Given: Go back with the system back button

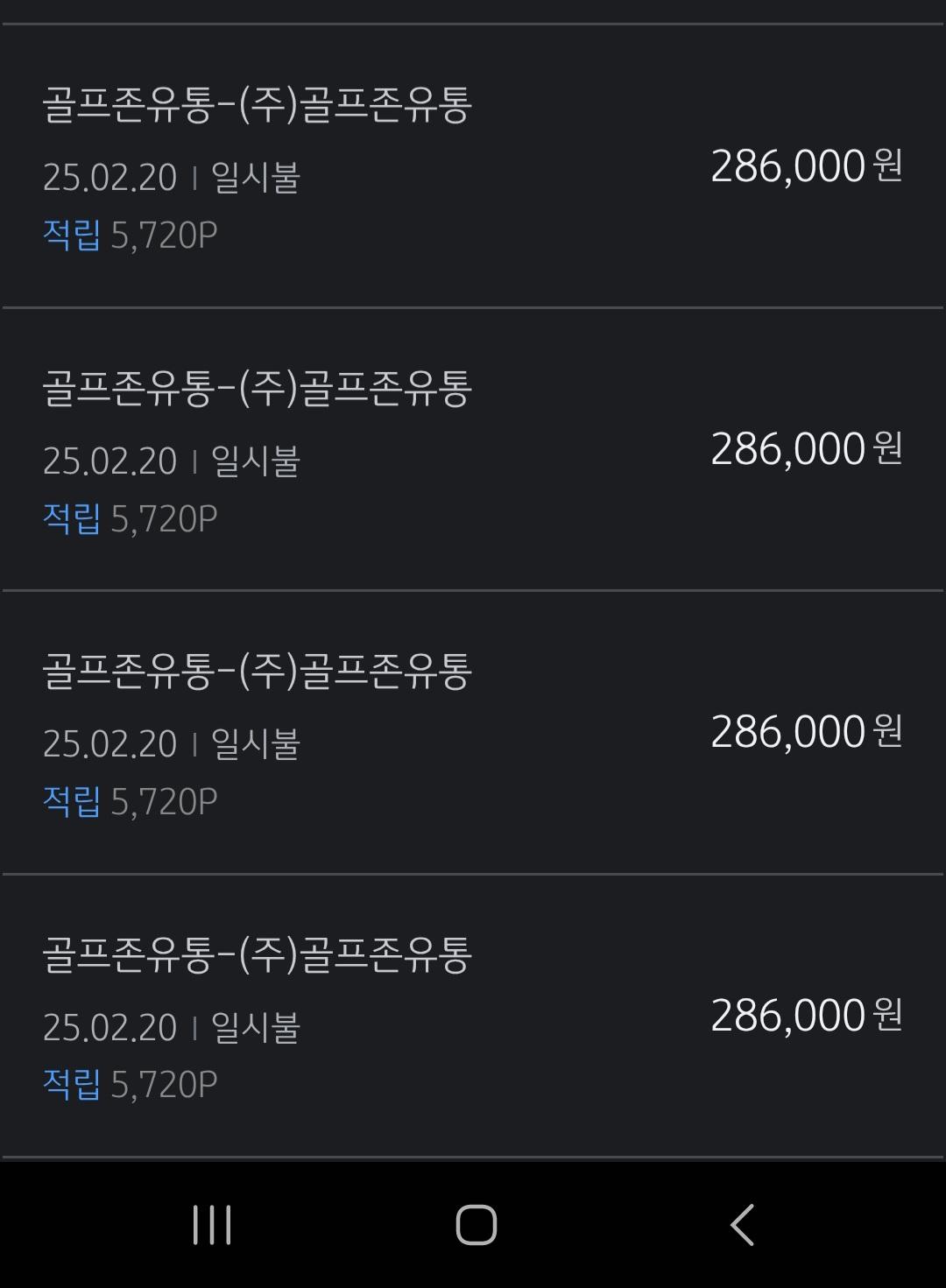Looking at the screenshot, I should (x=742, y=1224).
